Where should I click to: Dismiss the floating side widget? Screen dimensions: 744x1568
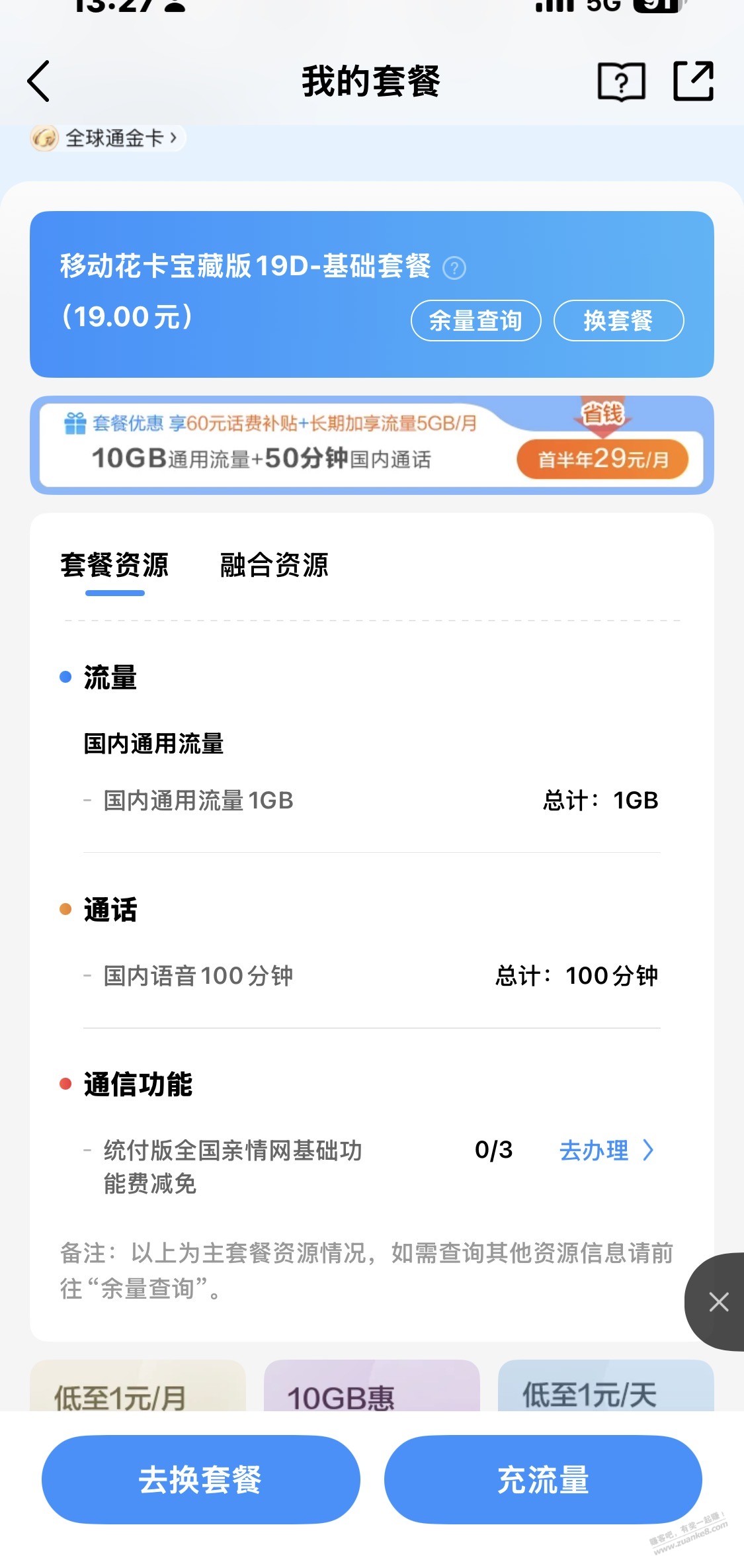tap(718, 1302)
